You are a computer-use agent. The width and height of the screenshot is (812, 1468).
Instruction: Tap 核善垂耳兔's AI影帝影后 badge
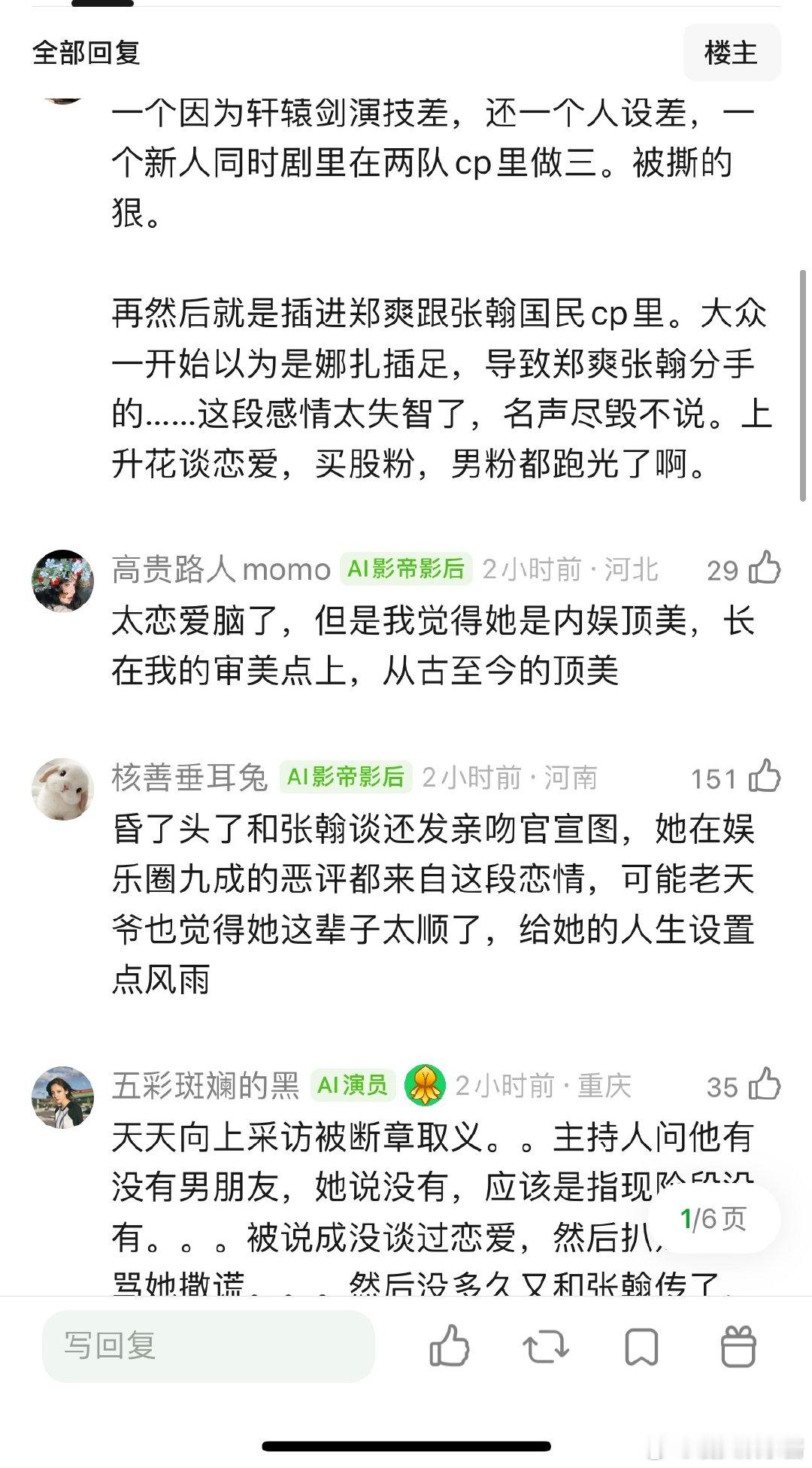346,780
